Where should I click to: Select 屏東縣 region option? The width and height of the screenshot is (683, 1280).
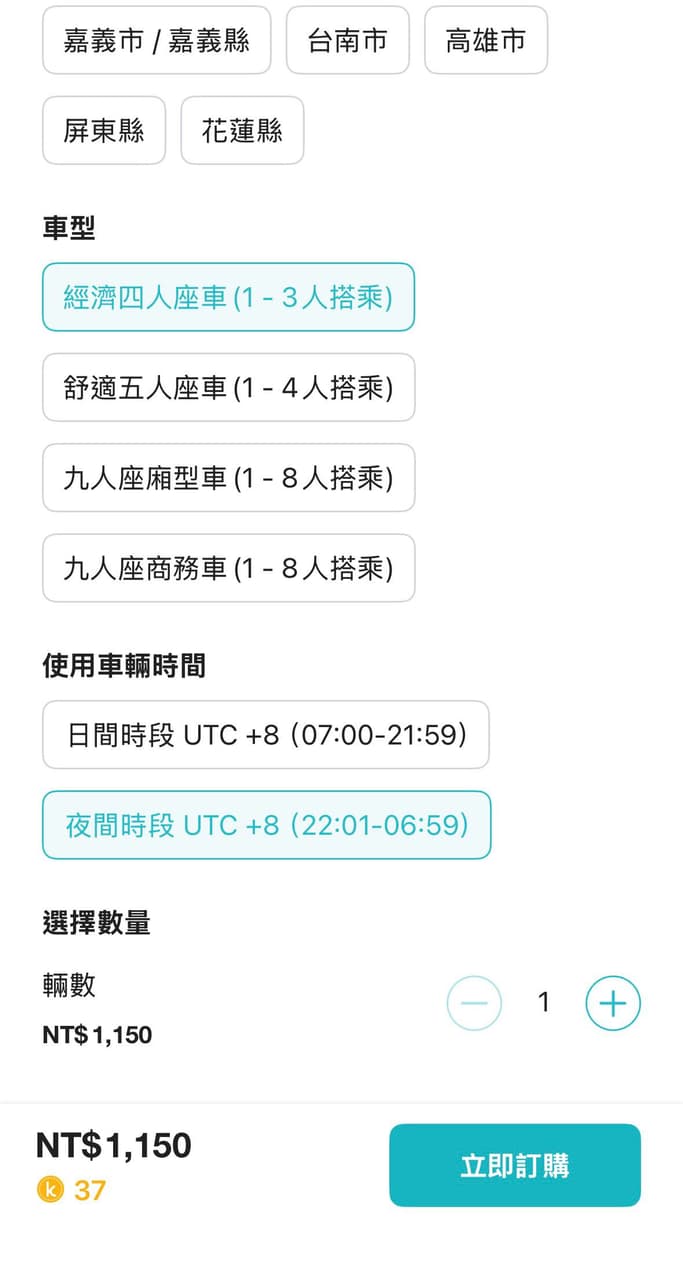[x=104, y=130]
